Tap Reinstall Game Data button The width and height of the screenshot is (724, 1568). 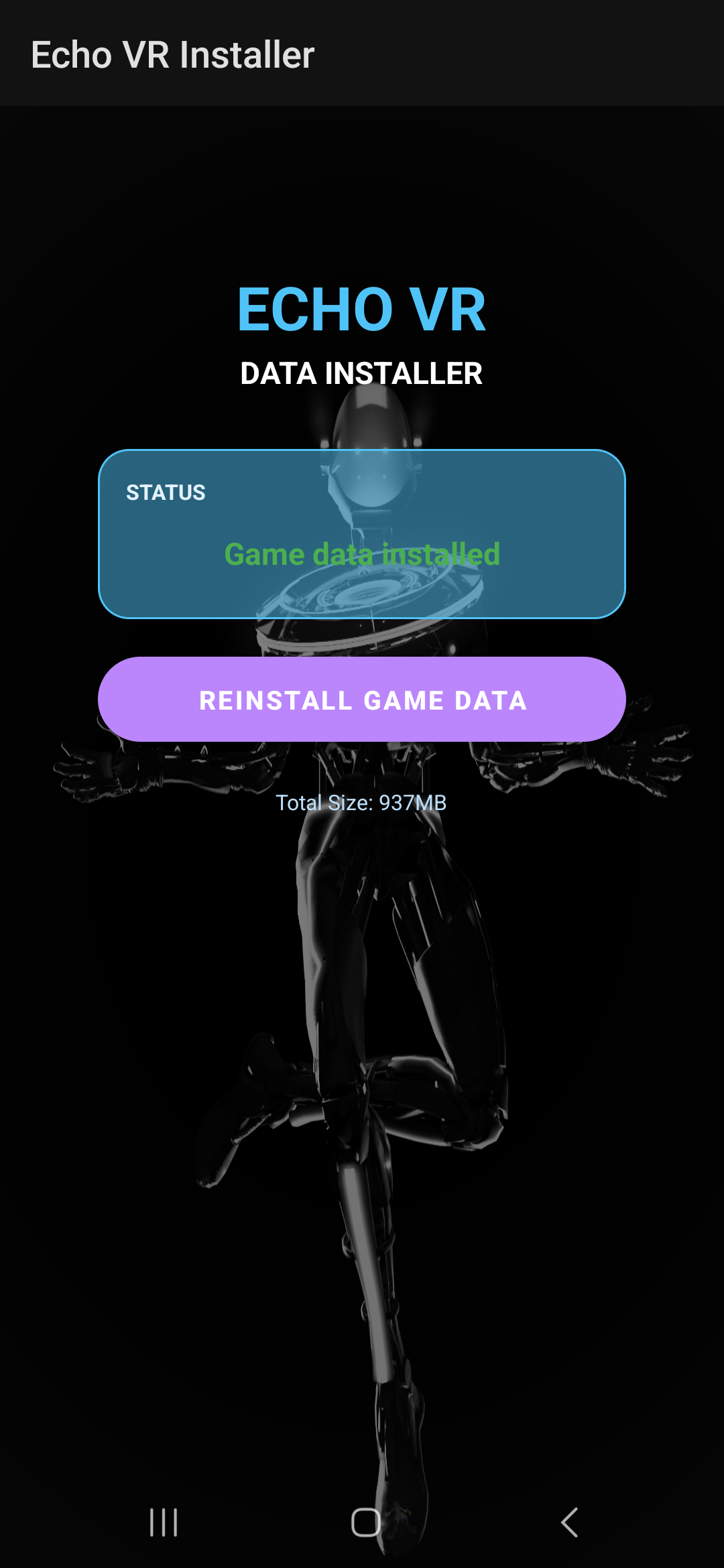coord(362,700)
